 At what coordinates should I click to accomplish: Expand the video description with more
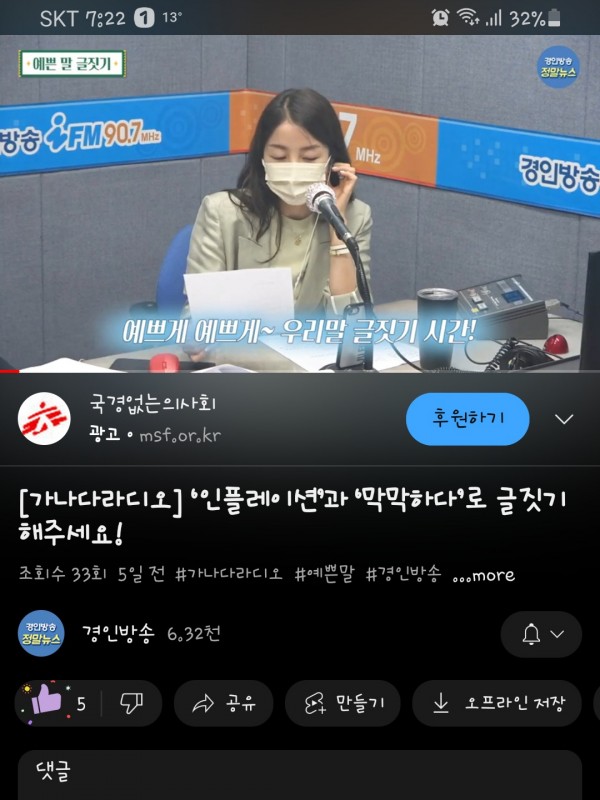pyautogui.click(x=485, y=575)
